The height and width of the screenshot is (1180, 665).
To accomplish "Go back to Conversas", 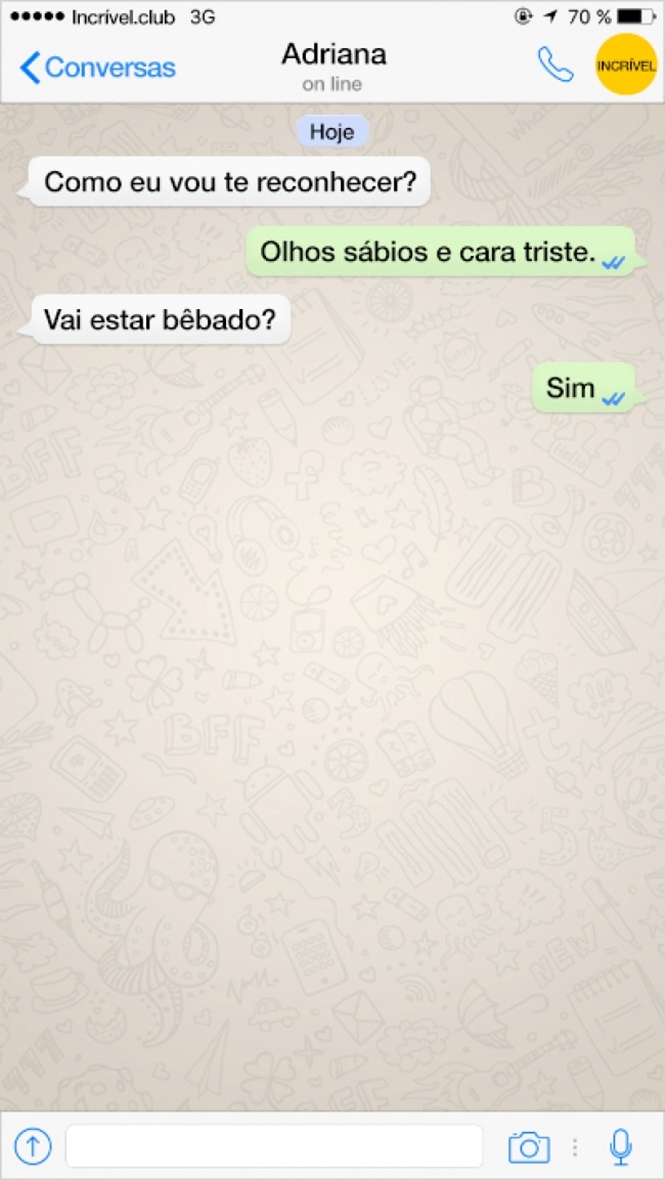I will 97,67.
